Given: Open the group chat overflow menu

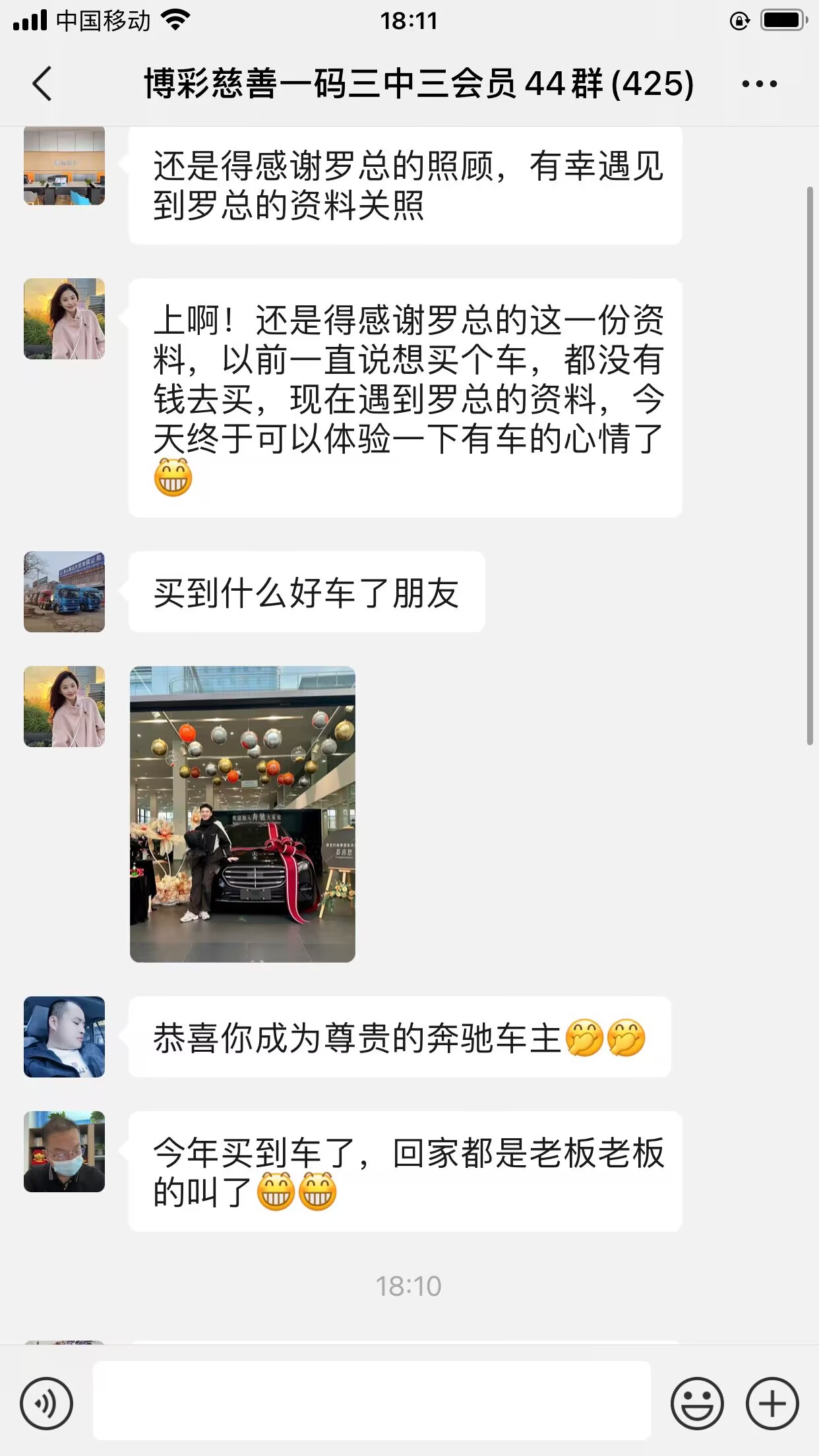Looking at the screenshot, I should (x=759, y=84).
